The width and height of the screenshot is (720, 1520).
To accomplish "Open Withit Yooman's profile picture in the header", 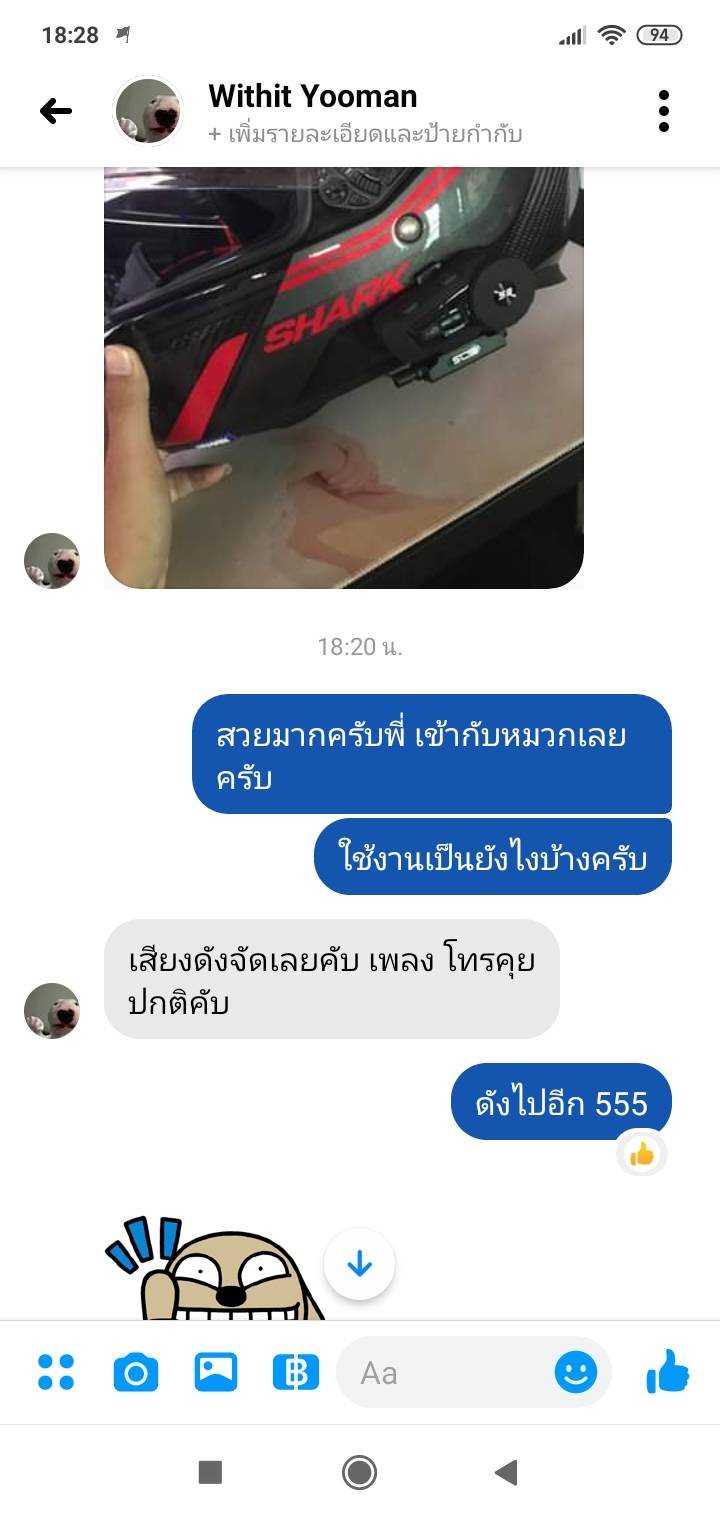I will coord(148,111).
